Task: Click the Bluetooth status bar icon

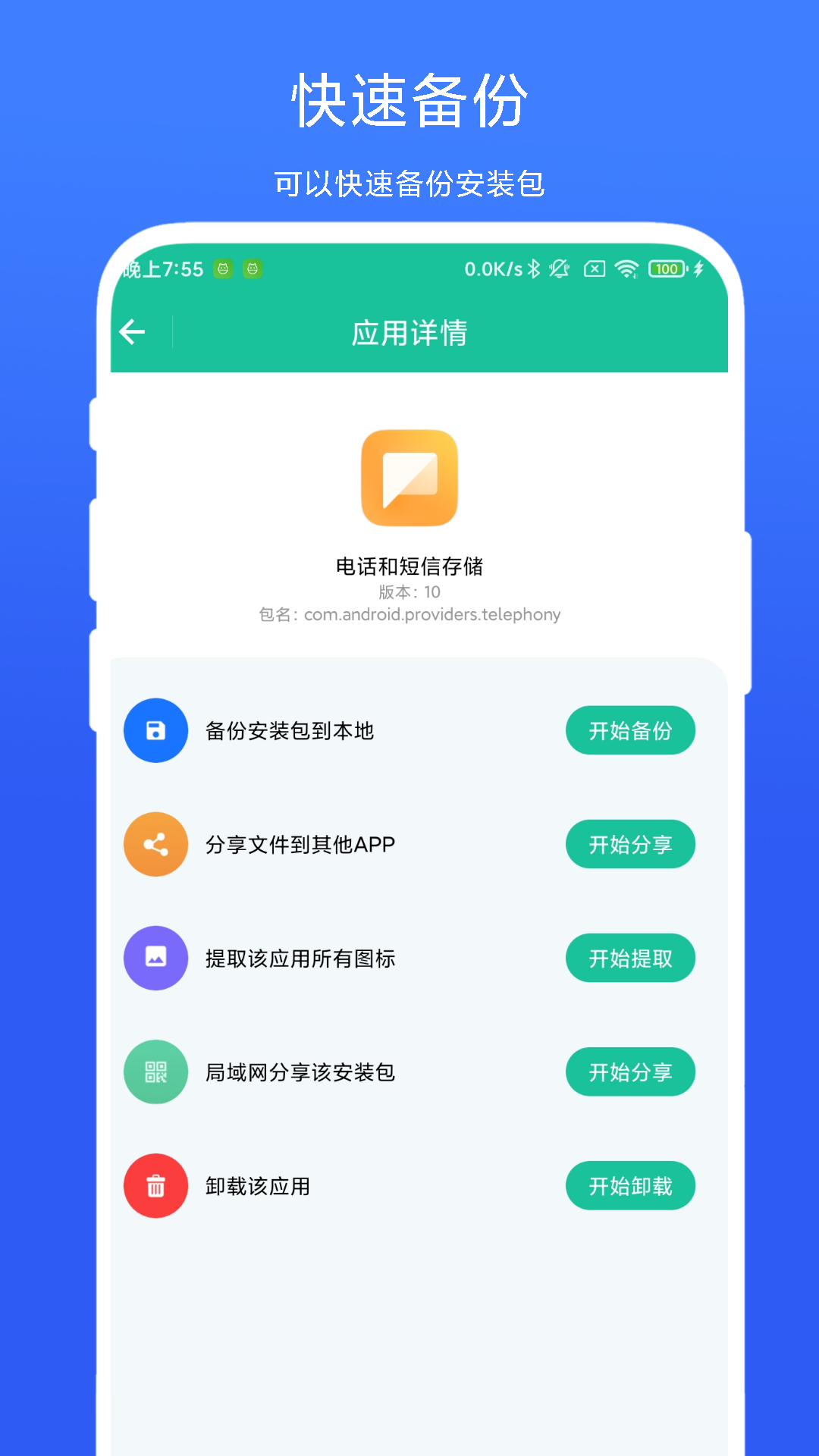Action: (534, 268)
